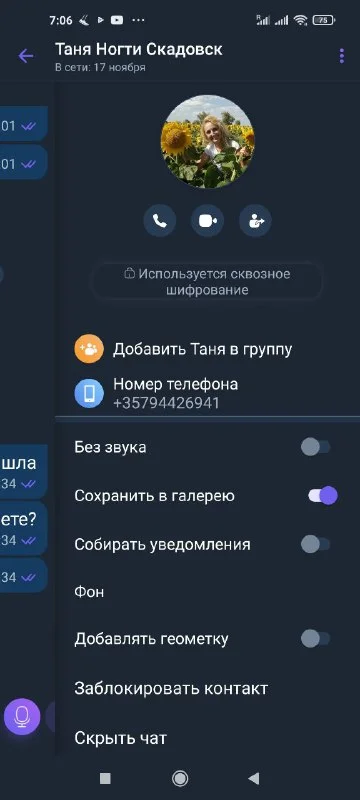Viewport: 360px width, 800px height.
Task: Share this contact using the person-arrow icon
Action: point(255,220)
